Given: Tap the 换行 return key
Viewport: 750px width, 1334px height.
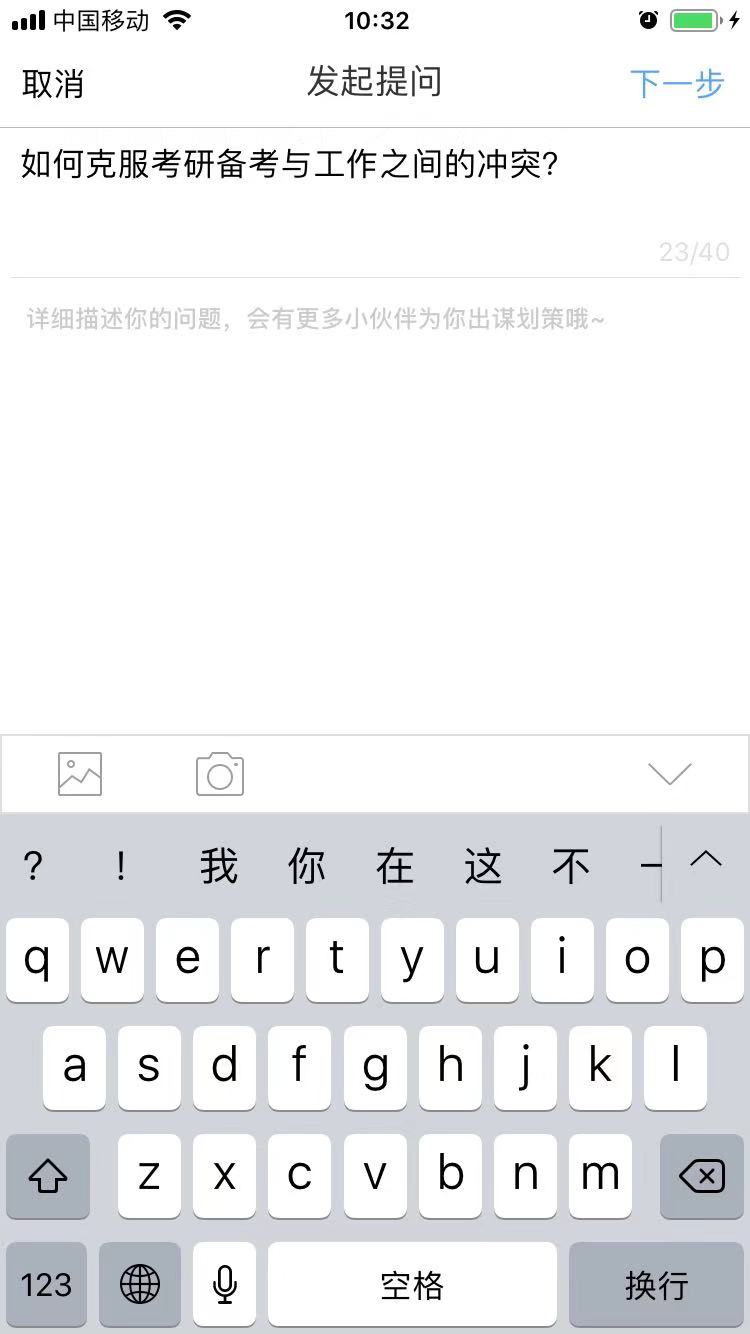Looking at the screenshot, I should tap(656, 1284).
